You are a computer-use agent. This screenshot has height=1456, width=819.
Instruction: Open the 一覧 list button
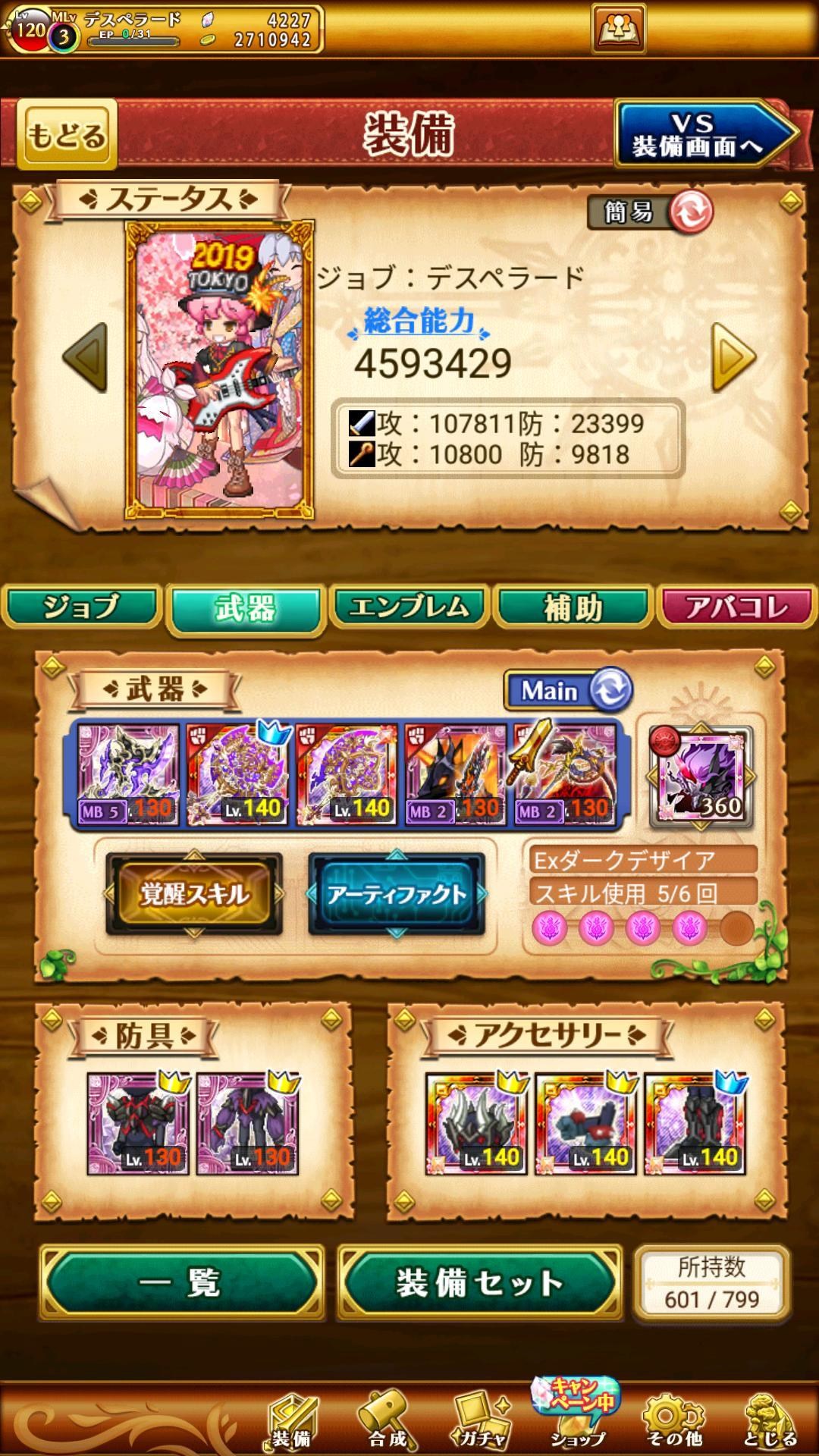(x=182, y=1283)
